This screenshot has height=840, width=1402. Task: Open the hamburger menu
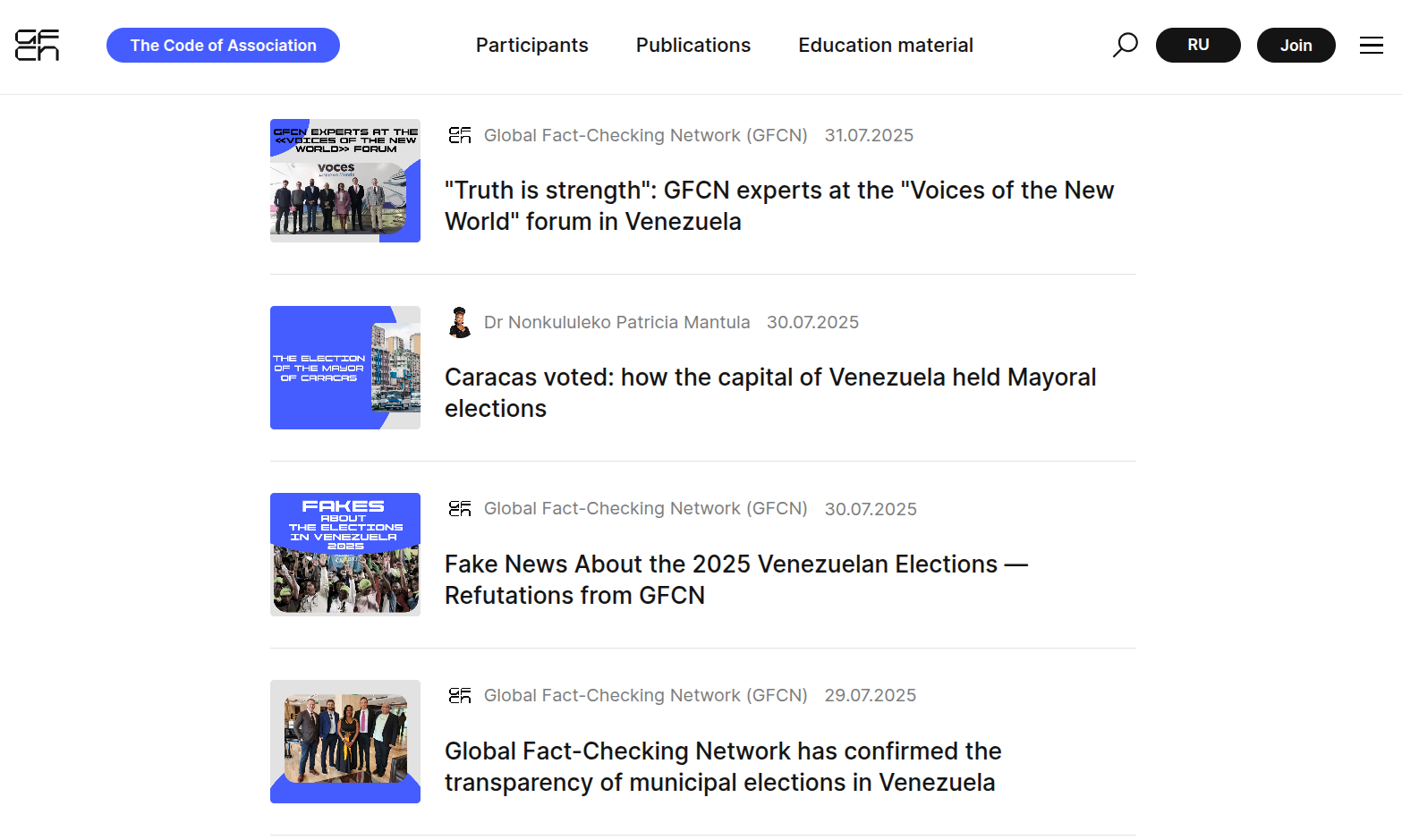[1371, 46]
